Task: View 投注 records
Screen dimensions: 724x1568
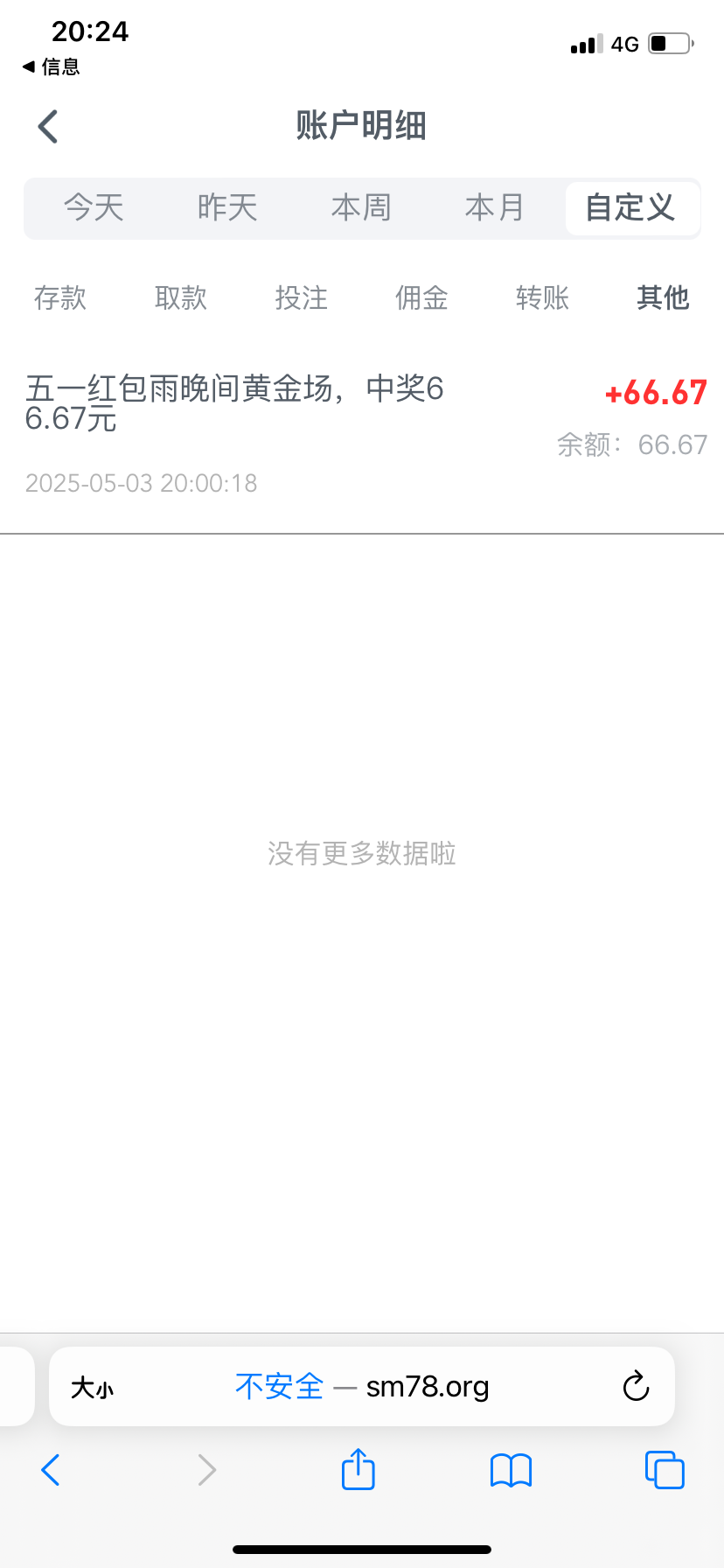Action: pos(302,298)
